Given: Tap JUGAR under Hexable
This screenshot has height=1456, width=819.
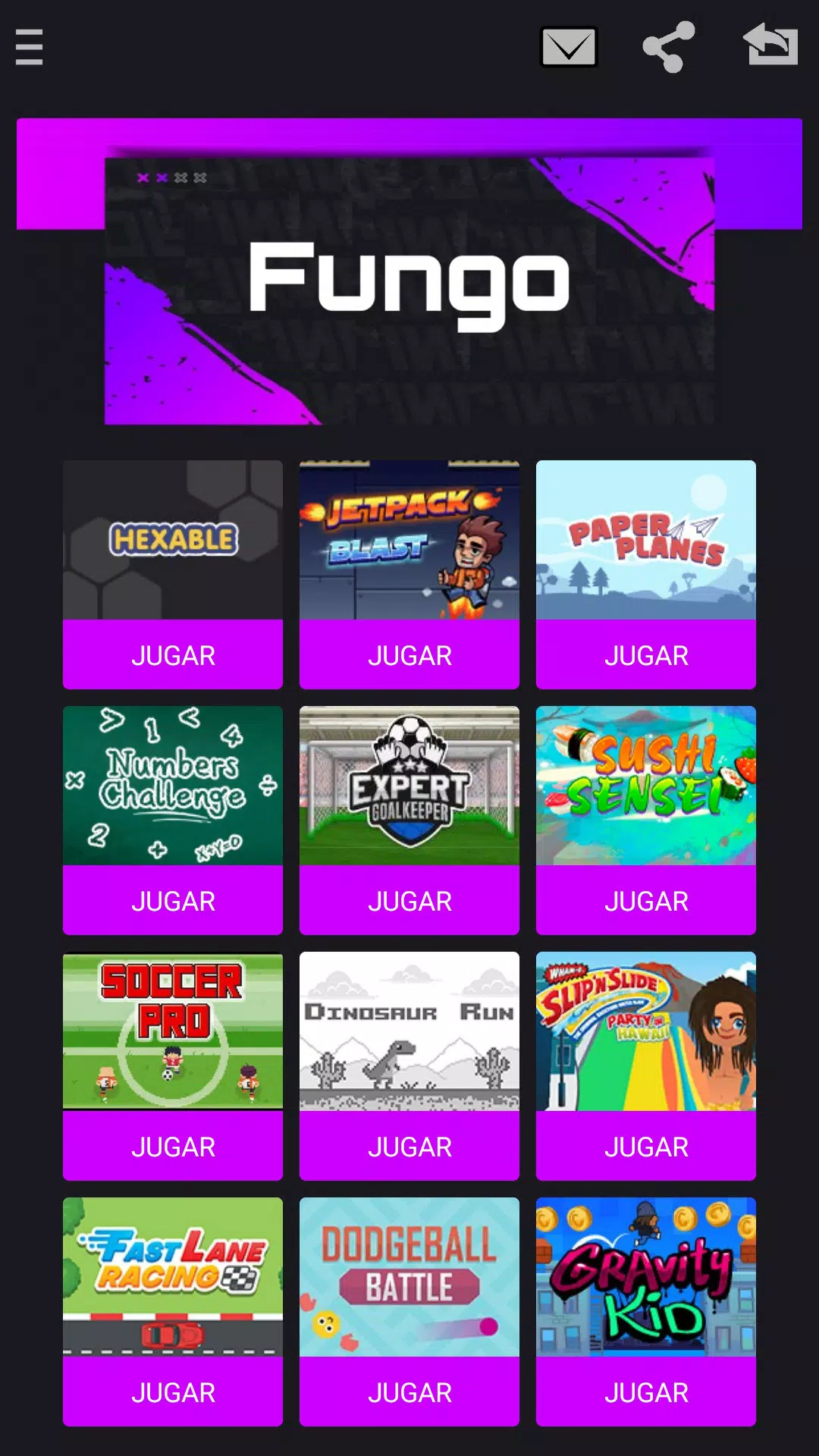Looking at the screenshot, I should 173,654.
